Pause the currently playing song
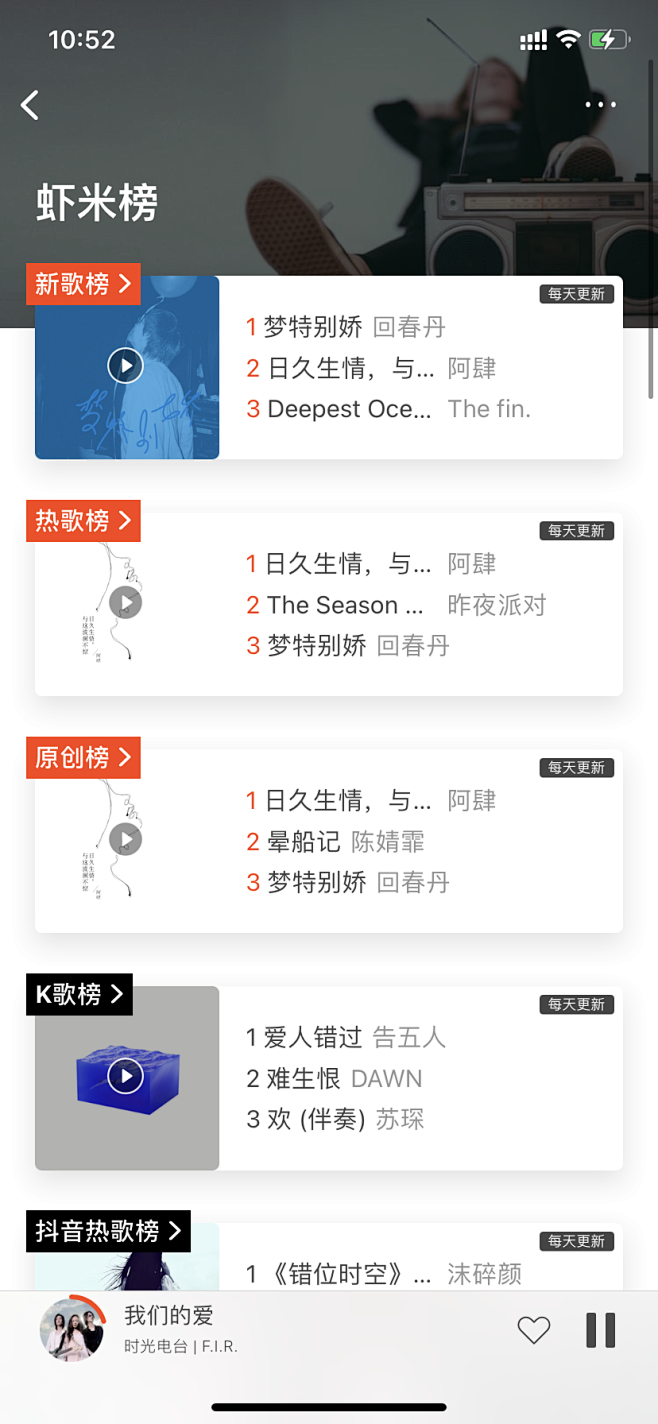The width and height of the screenshot is (658, 1424). tap(601, 1330)
